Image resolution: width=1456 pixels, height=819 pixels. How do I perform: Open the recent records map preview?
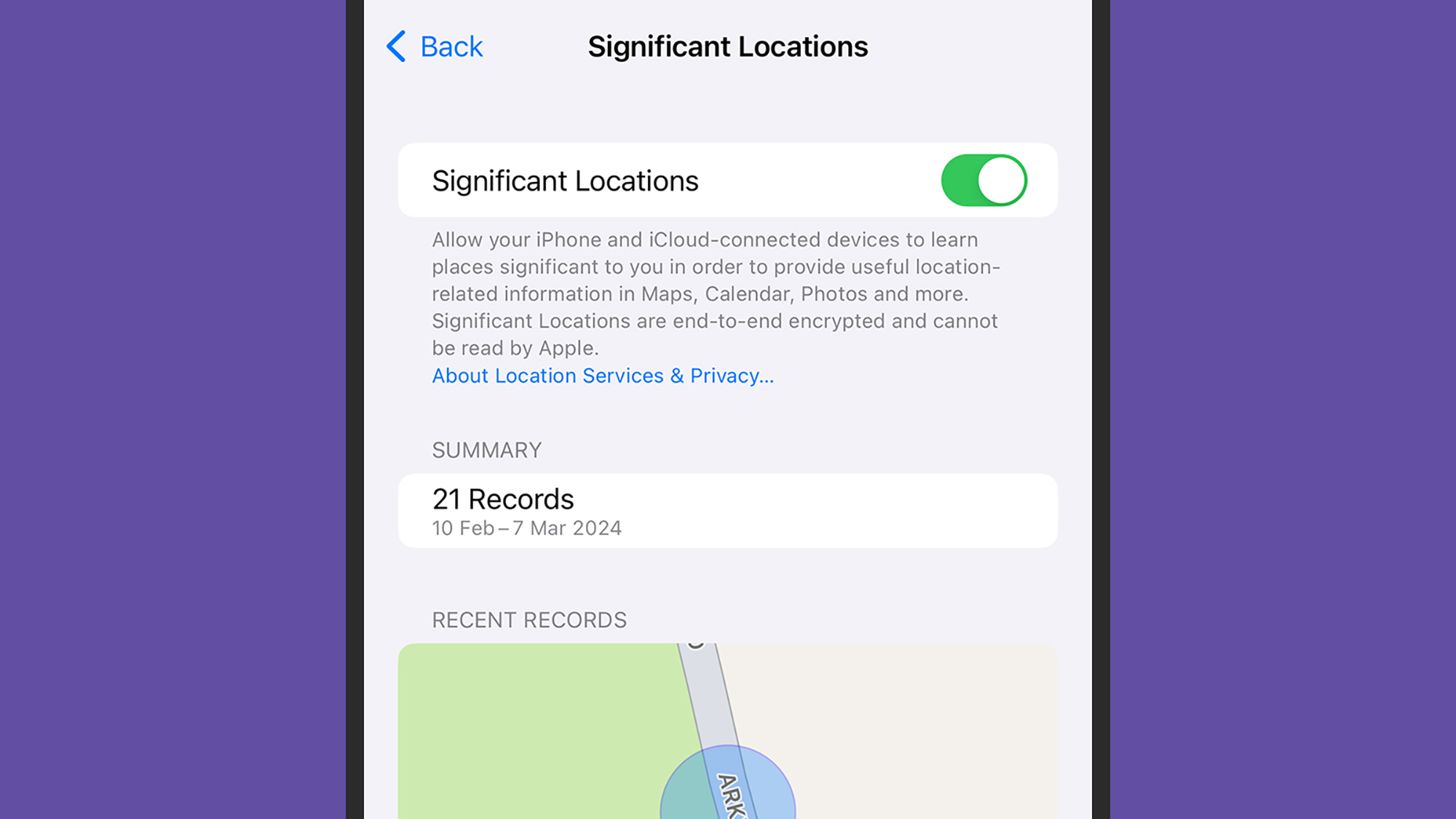coord(728,732)
